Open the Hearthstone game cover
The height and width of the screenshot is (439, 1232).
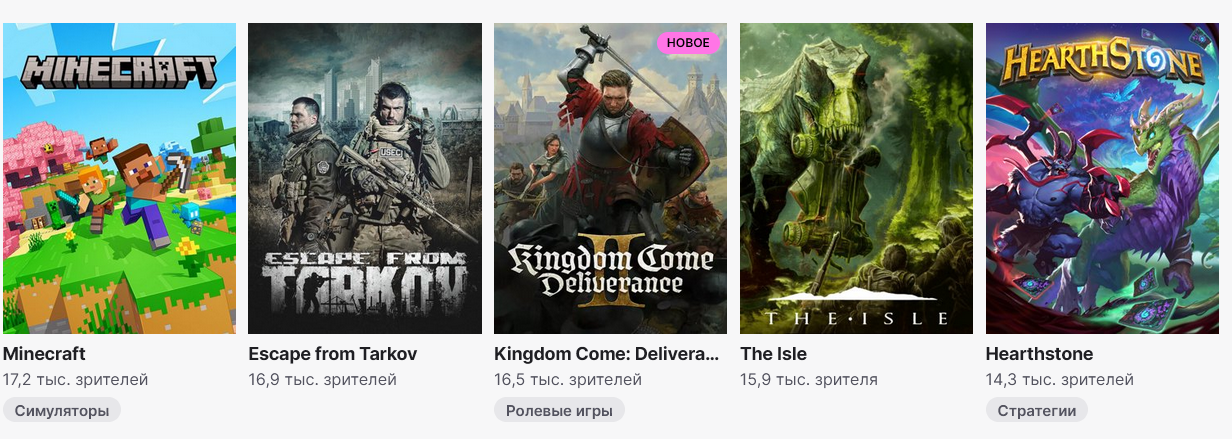pyautogui.click(x=1102, y=178)
